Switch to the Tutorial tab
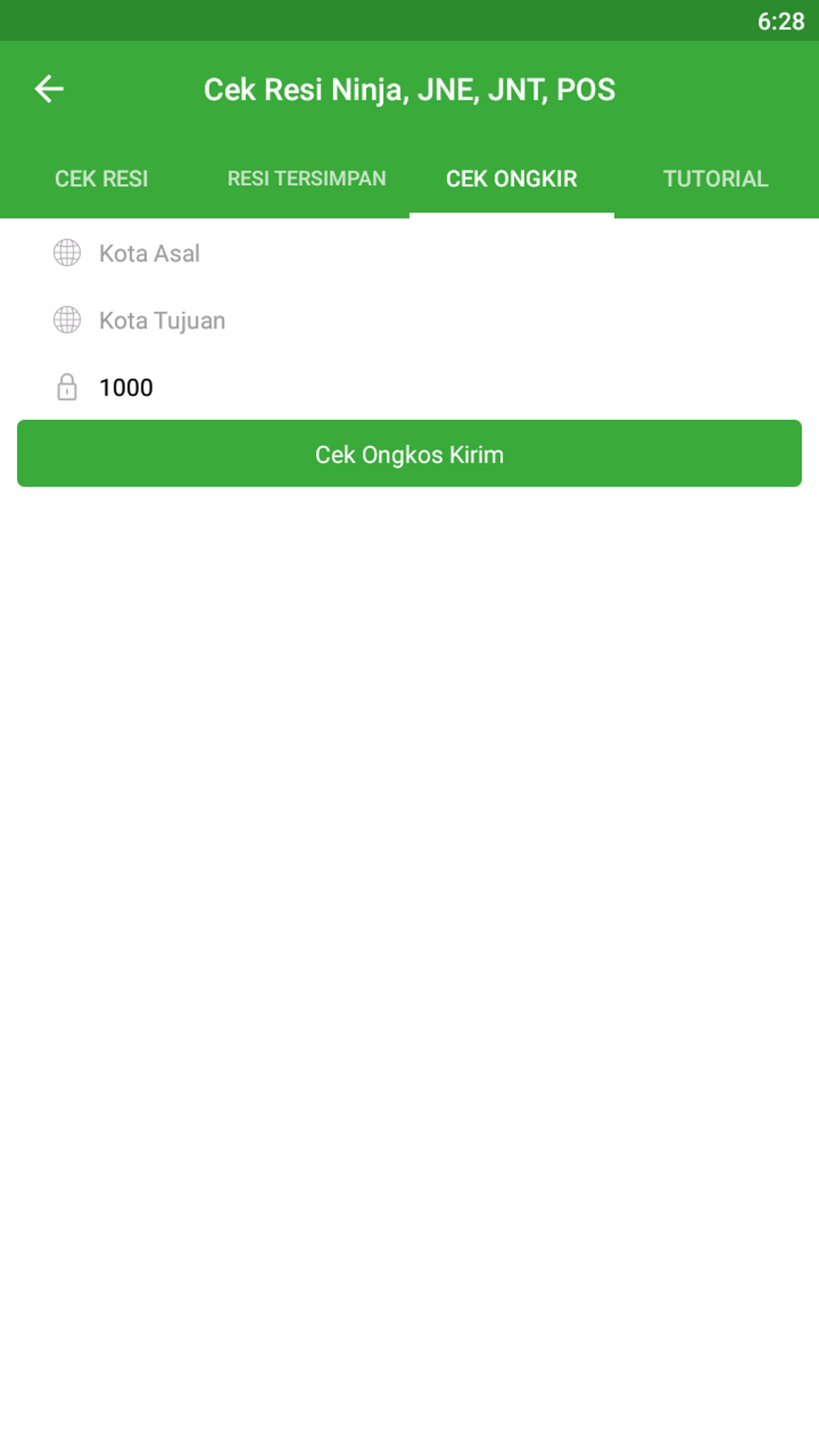The height and width of the screenshot is (1456, 819). click(716, 178)
